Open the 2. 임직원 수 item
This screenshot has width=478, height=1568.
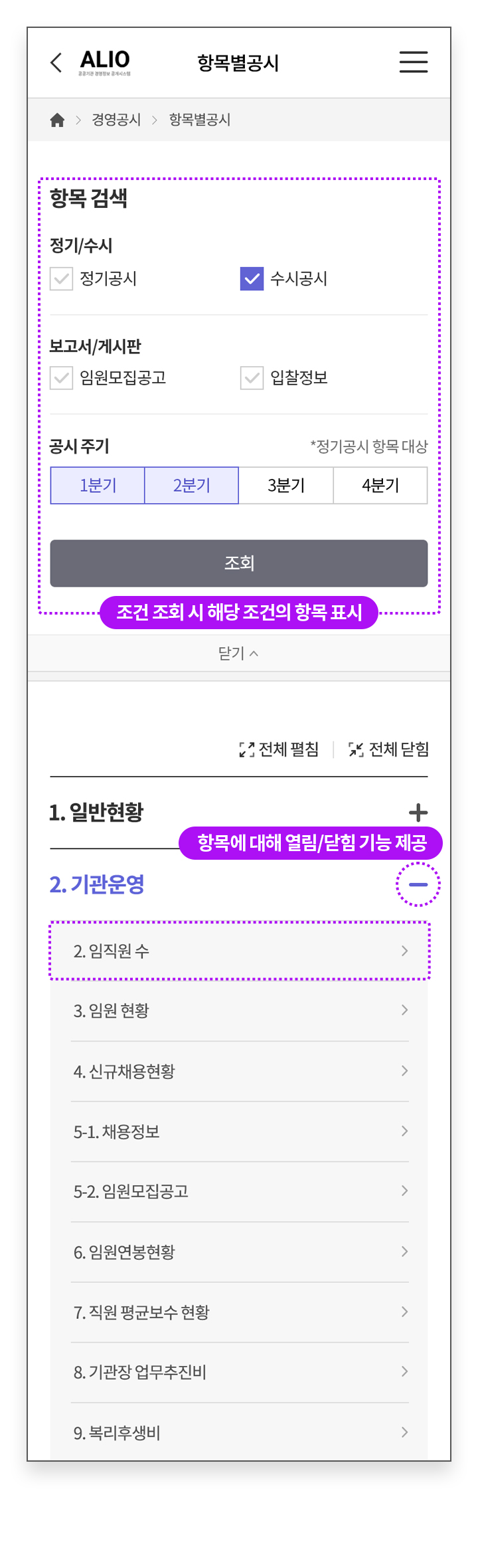click(x=239, y=951)
